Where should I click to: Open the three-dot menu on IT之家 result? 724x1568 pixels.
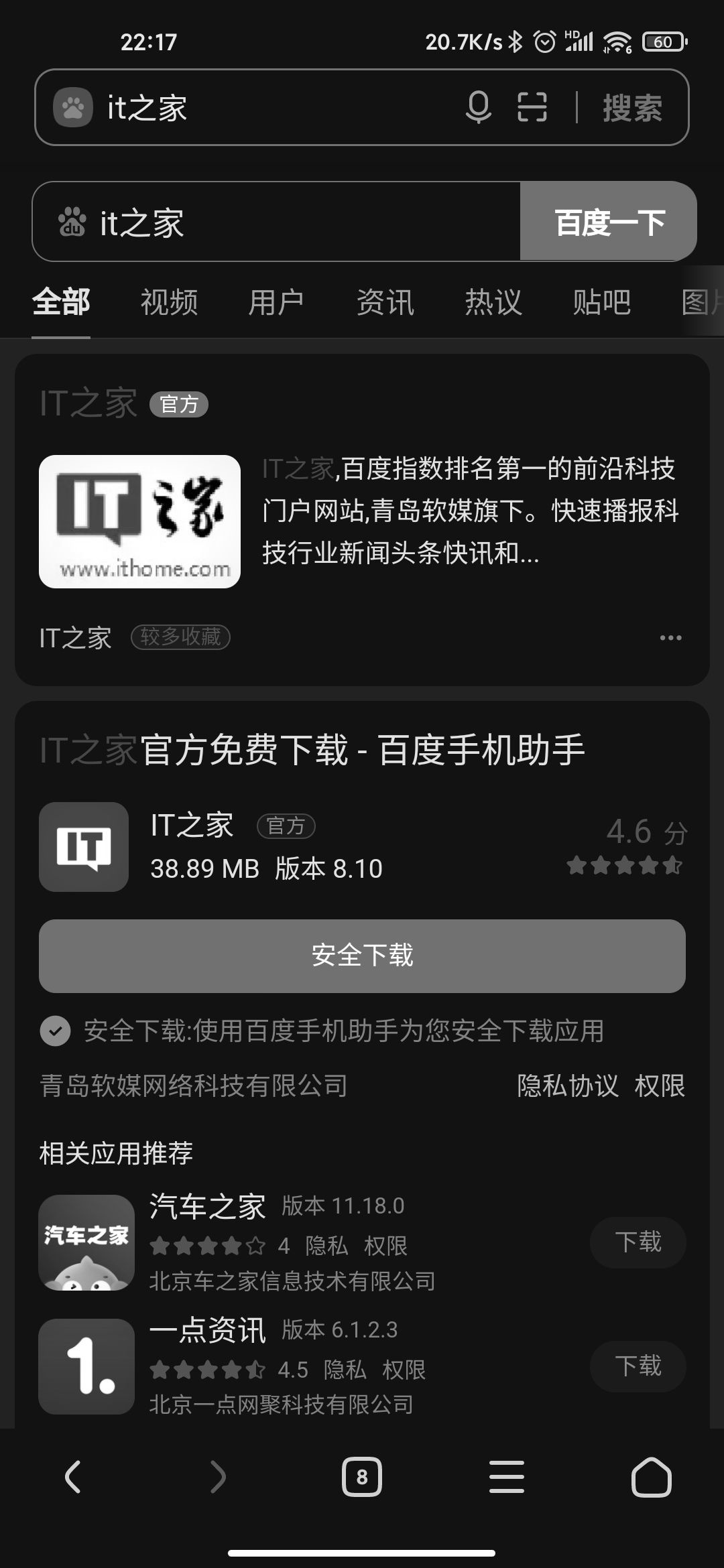670,638
